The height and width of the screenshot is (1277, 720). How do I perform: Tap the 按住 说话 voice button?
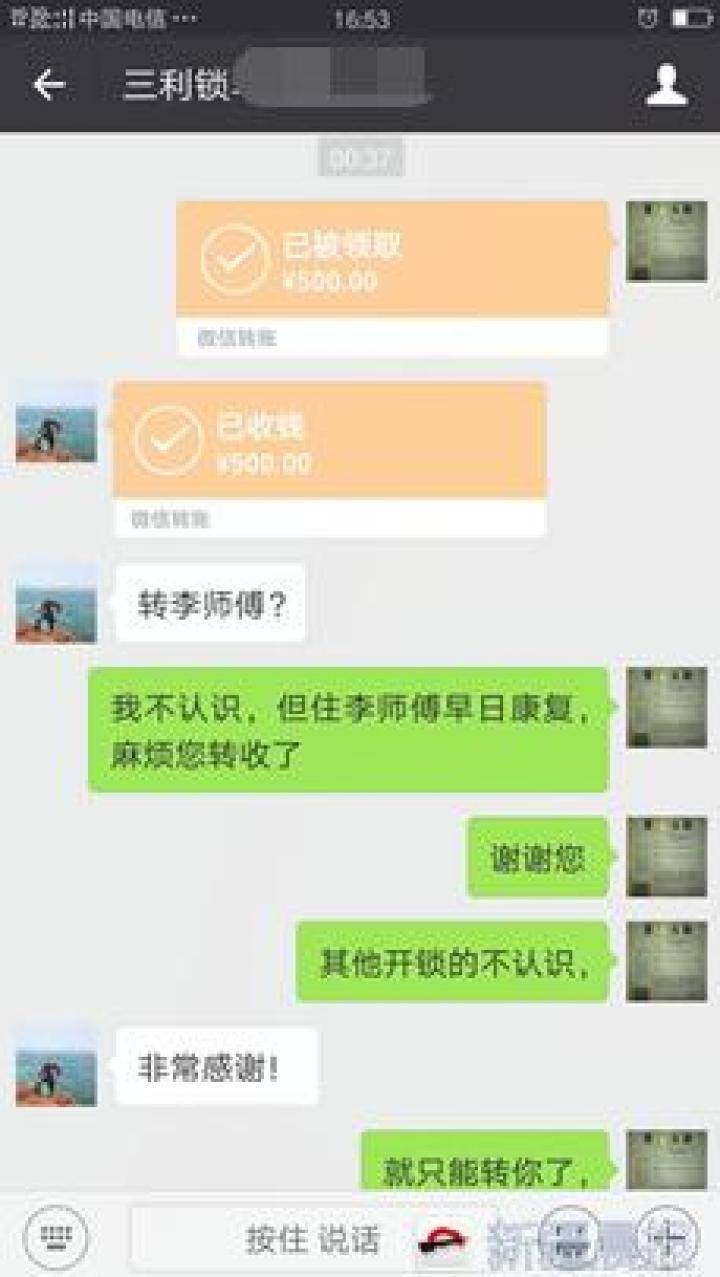tap(313, 1238)
